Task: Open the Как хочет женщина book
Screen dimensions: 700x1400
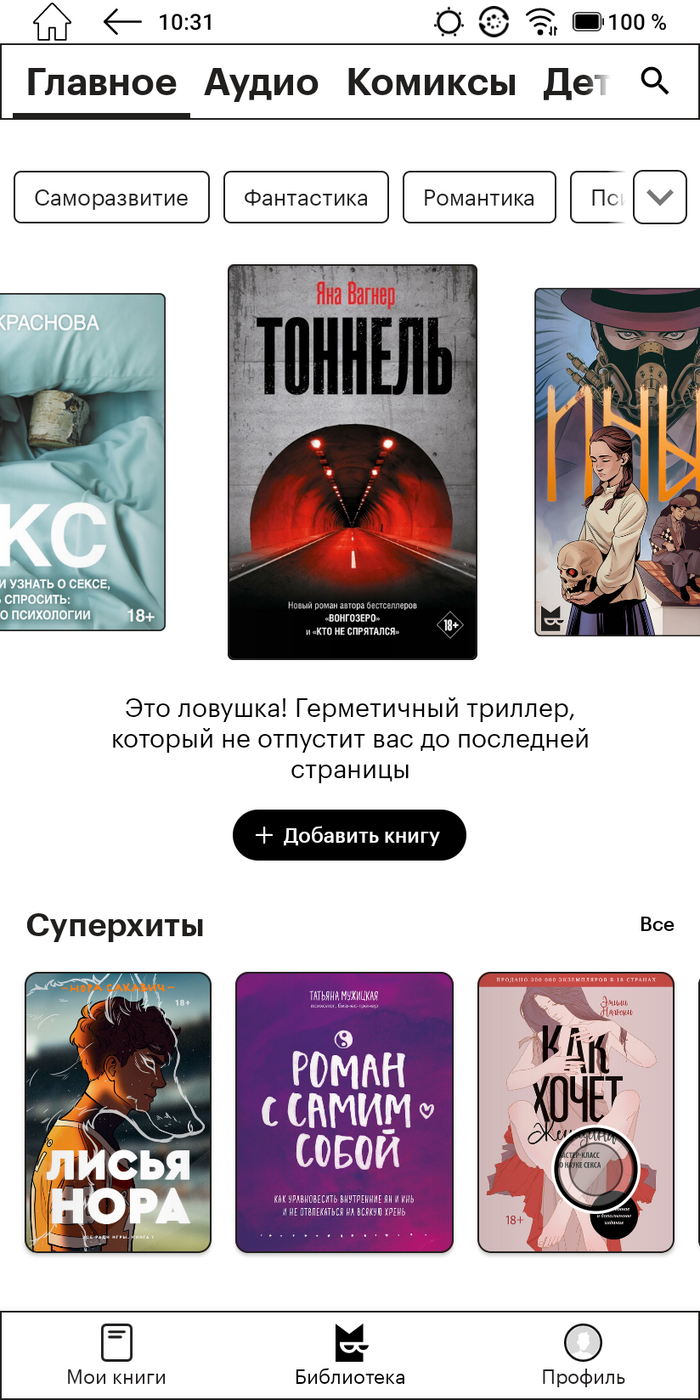Action: coord(575,1112)
